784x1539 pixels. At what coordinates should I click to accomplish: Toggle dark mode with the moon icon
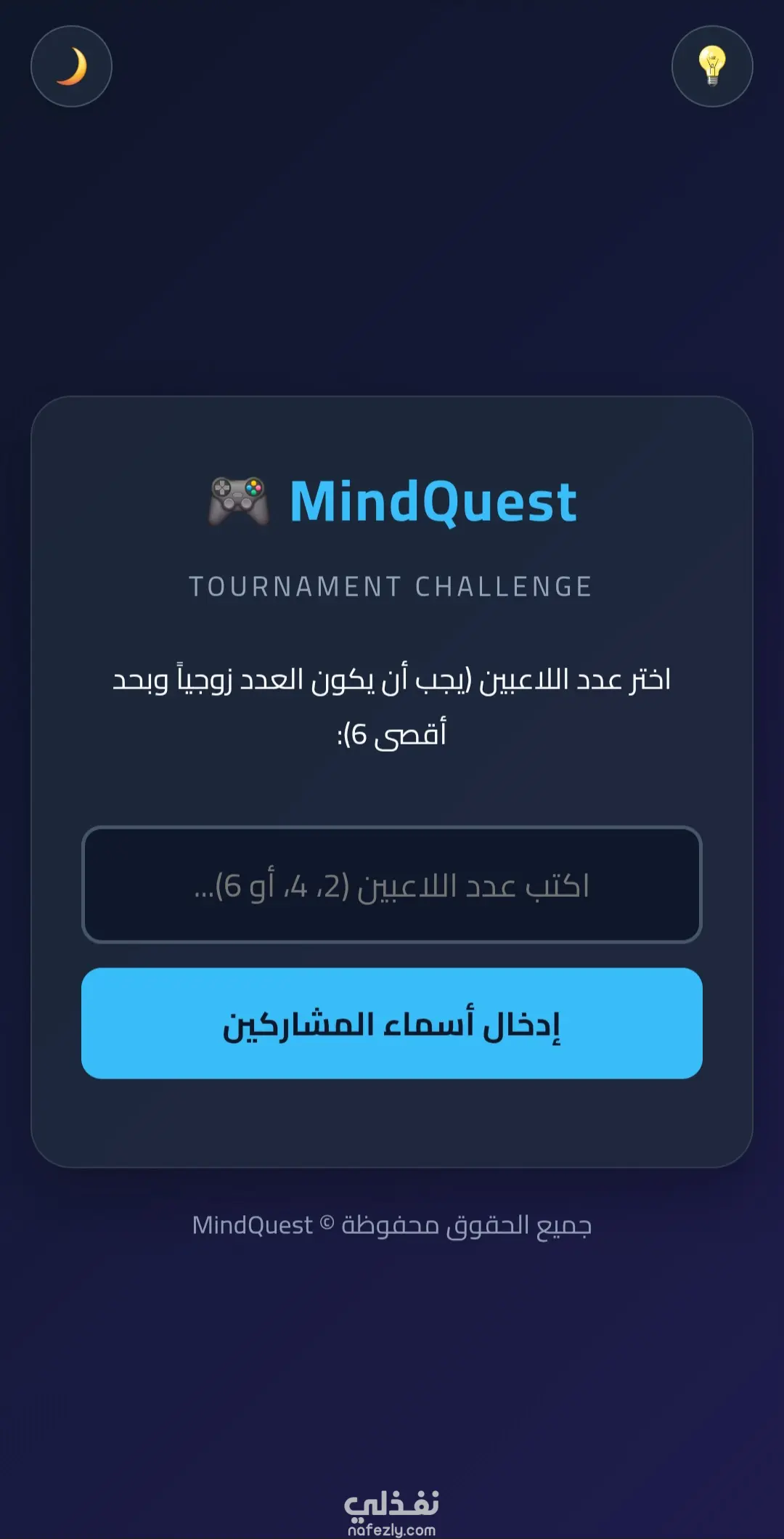(x=71, y=66)
